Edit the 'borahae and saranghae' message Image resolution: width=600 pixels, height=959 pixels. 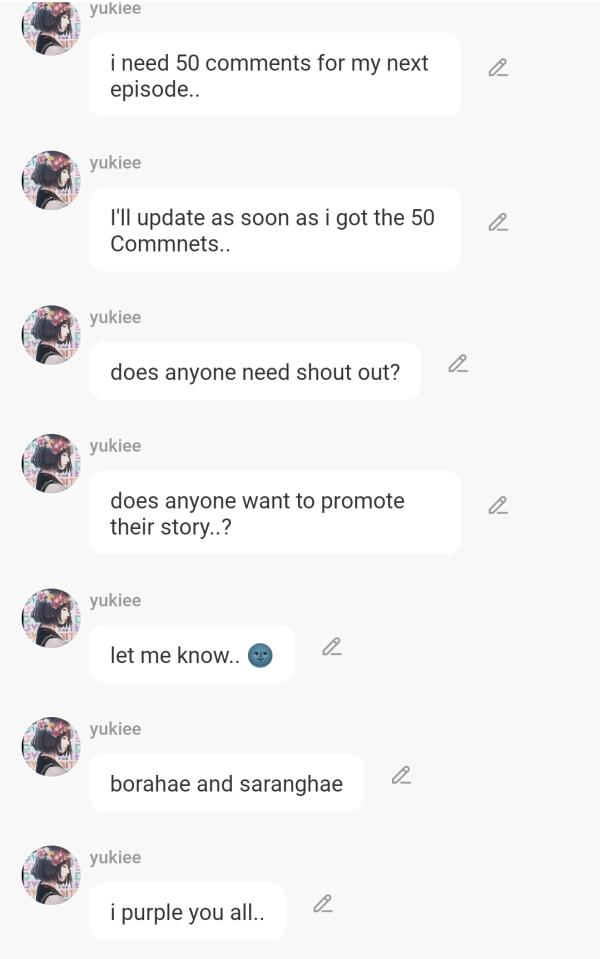click(401, 775)
